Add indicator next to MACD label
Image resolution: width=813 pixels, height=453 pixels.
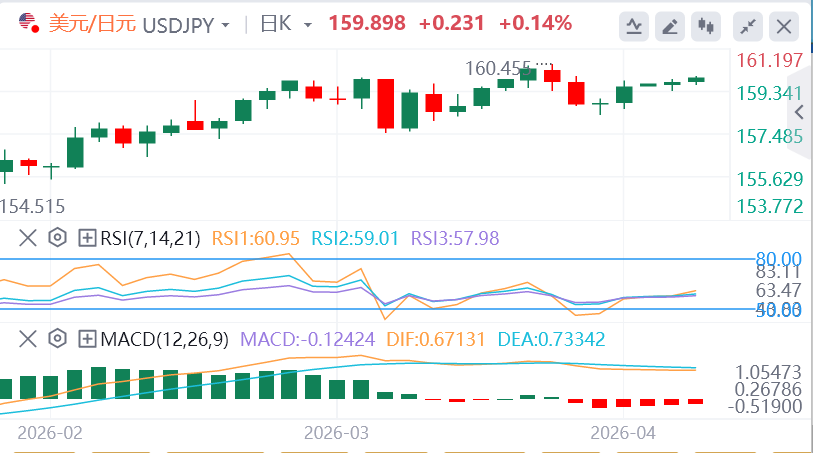coord(87,339)
